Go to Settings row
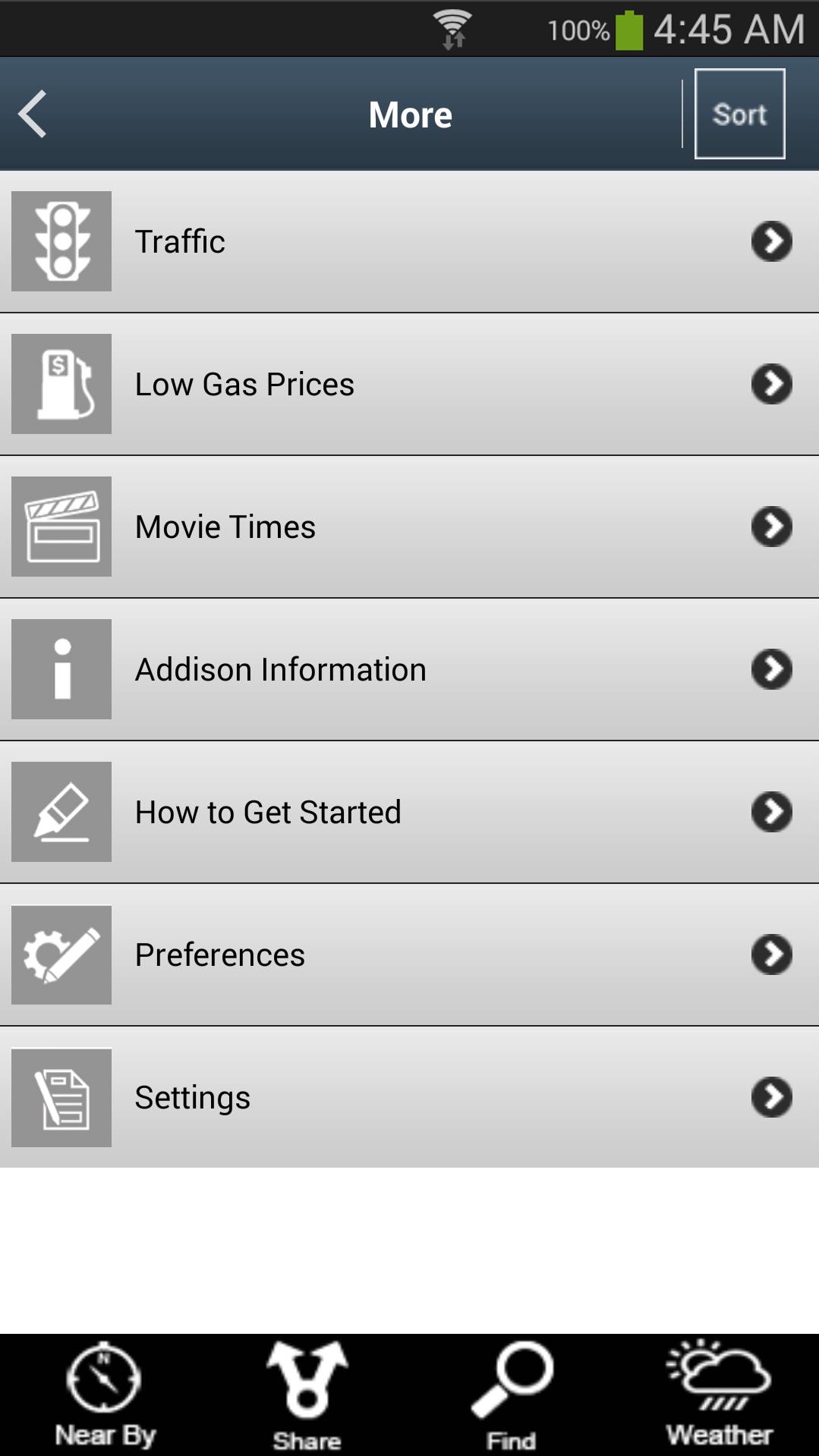Viewport: 819px width, 1456px height. point(409,1097)
